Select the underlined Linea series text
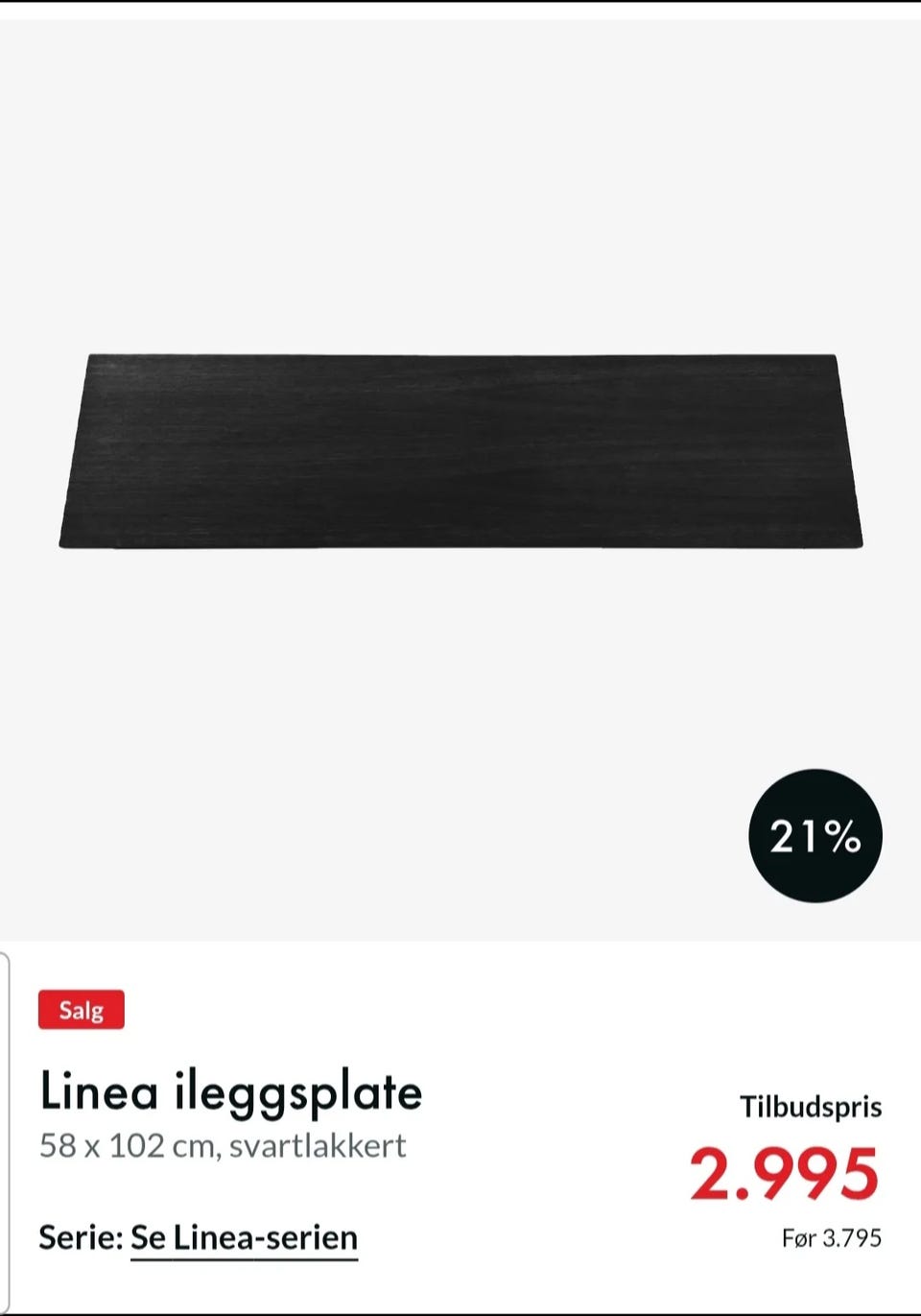Viewport: 921px width, 1316px height. [243, 1237]
